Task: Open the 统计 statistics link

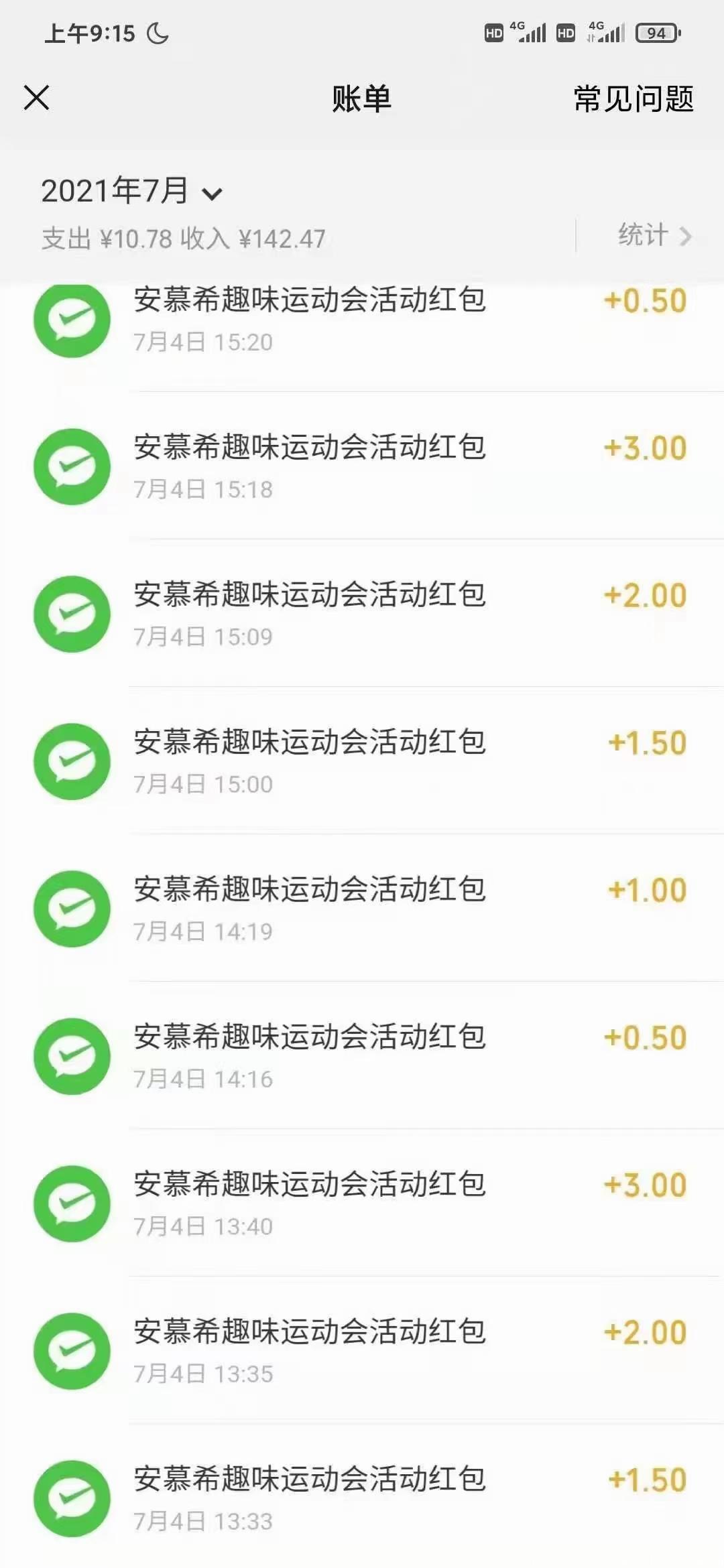Action: pyautogui.click(x=642, y=236)
